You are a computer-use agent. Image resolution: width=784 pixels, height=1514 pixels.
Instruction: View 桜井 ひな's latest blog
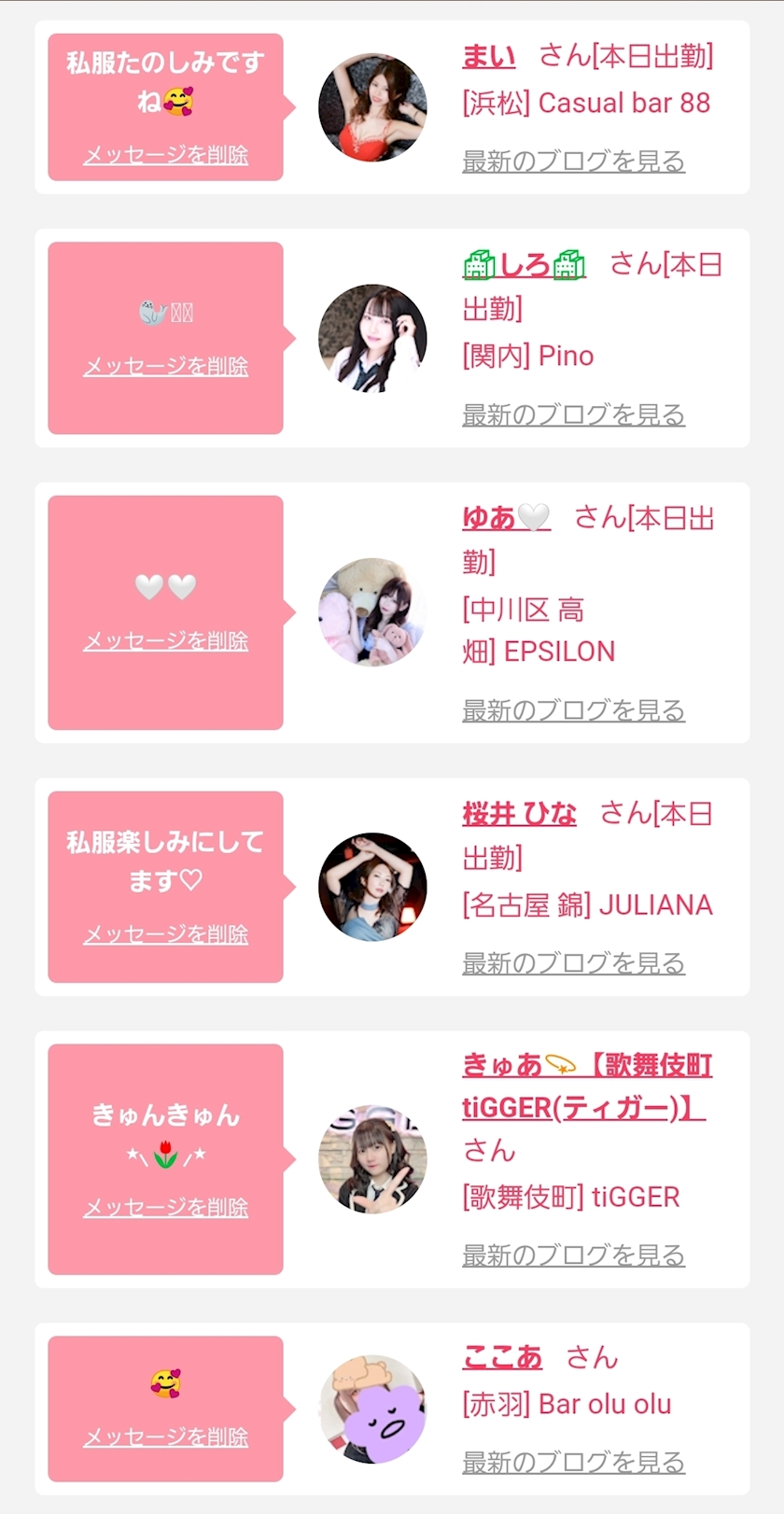click(x=574, y=963)
